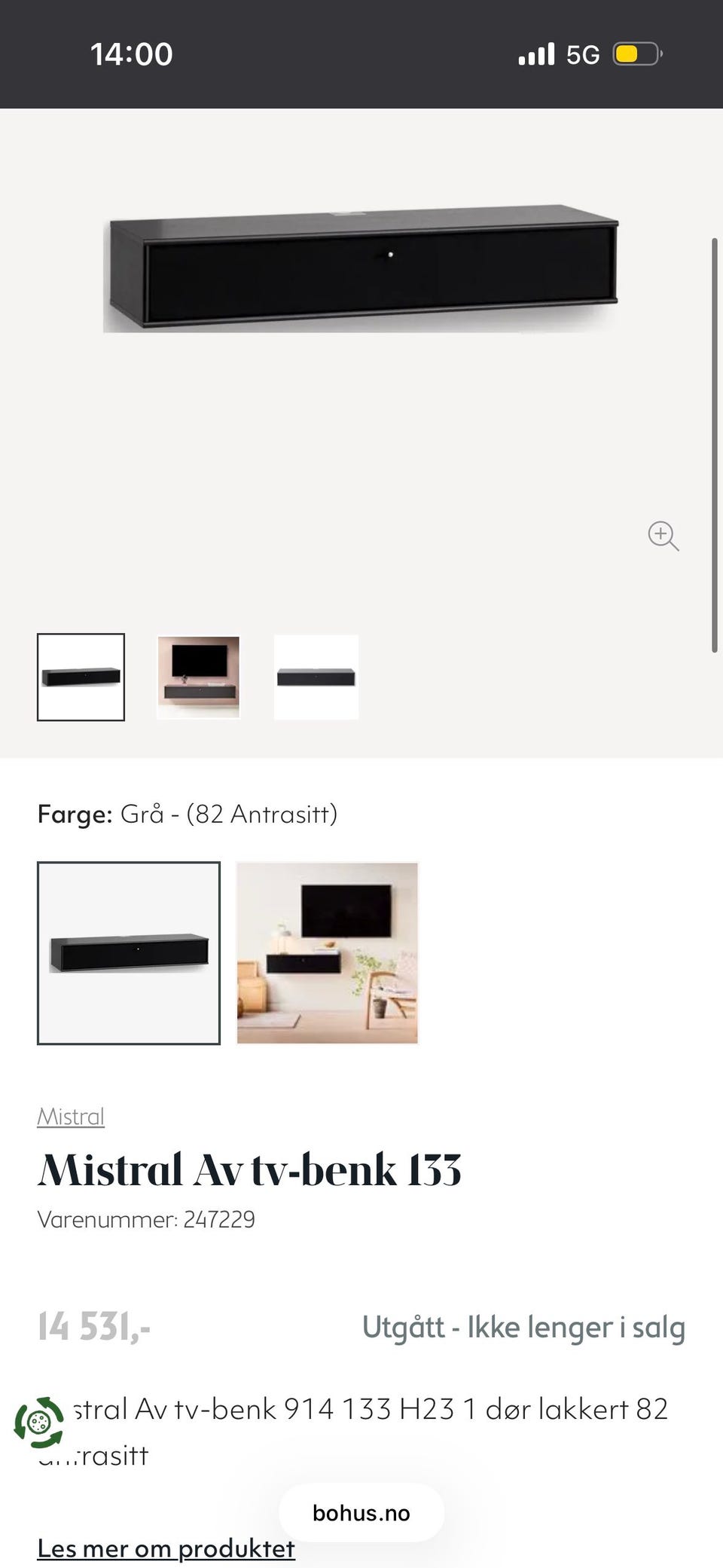
Task: Choose the living-room scene color variant
Action: tap(328, 953)
